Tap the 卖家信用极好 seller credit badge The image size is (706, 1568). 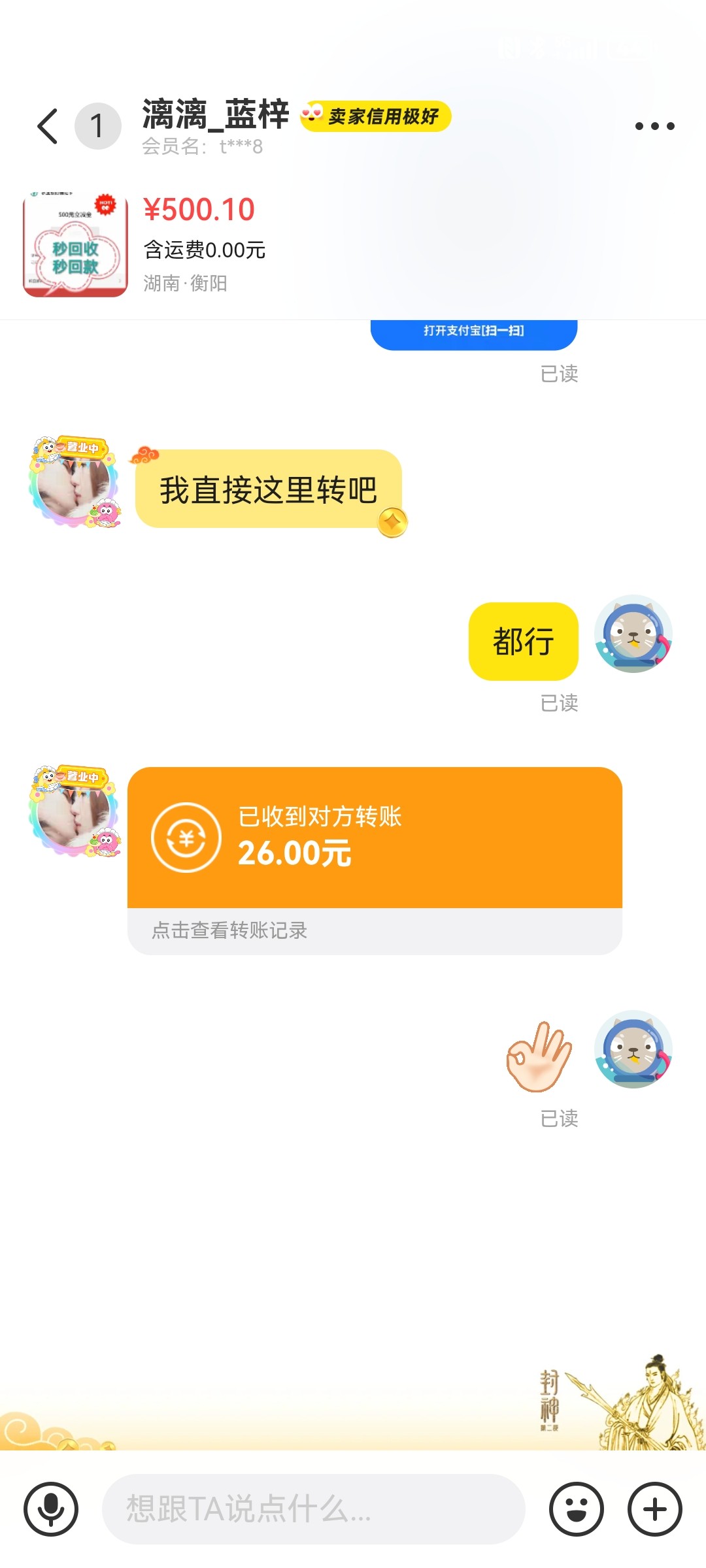[376, 117]
